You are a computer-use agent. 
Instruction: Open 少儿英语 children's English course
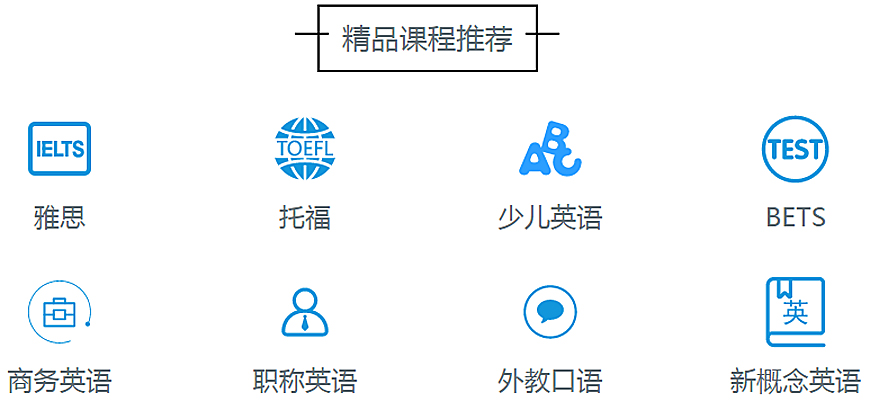550,150
